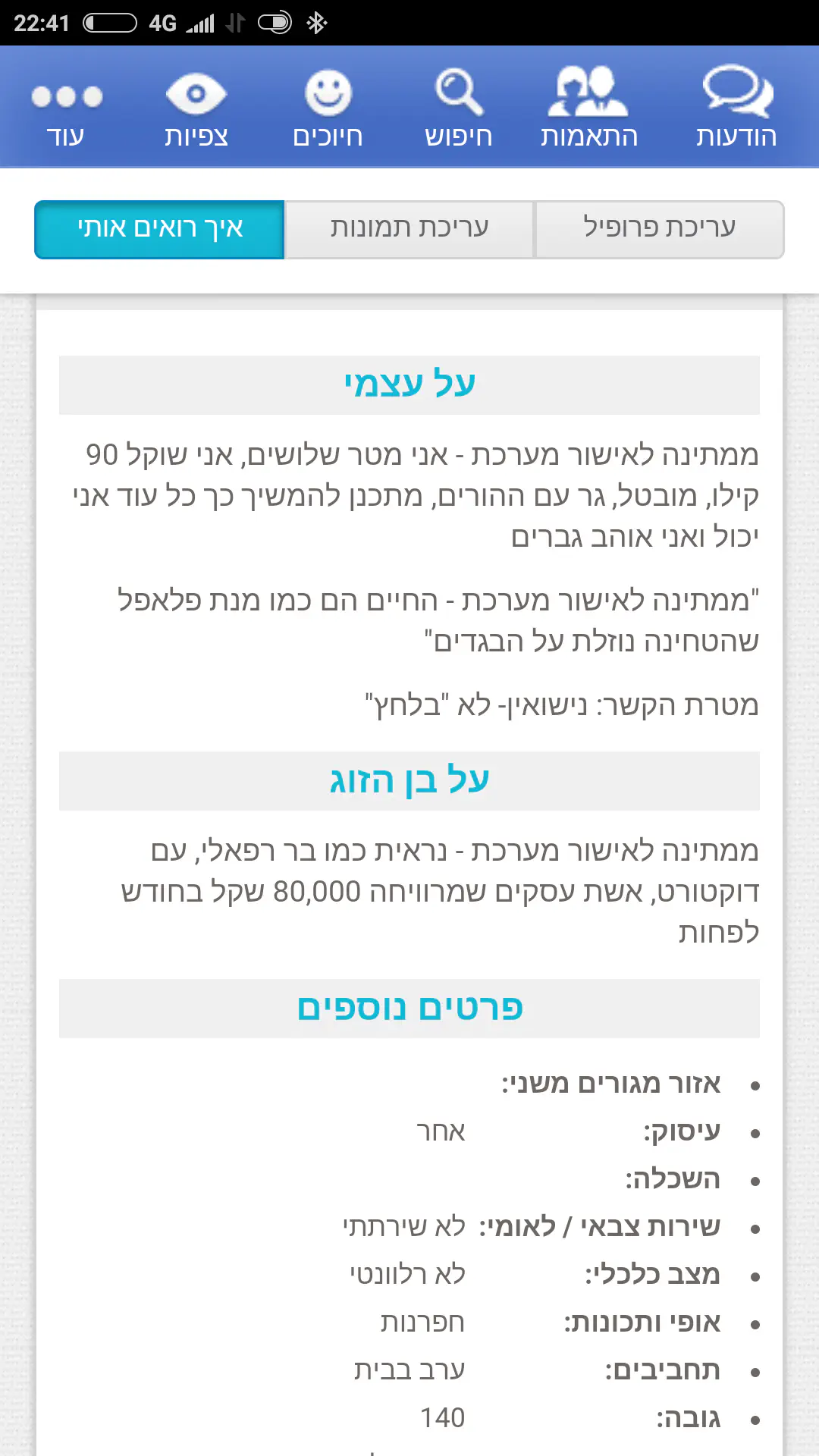Open צפיות (views)
The image size is (819, 1456).
coord(196,107)
